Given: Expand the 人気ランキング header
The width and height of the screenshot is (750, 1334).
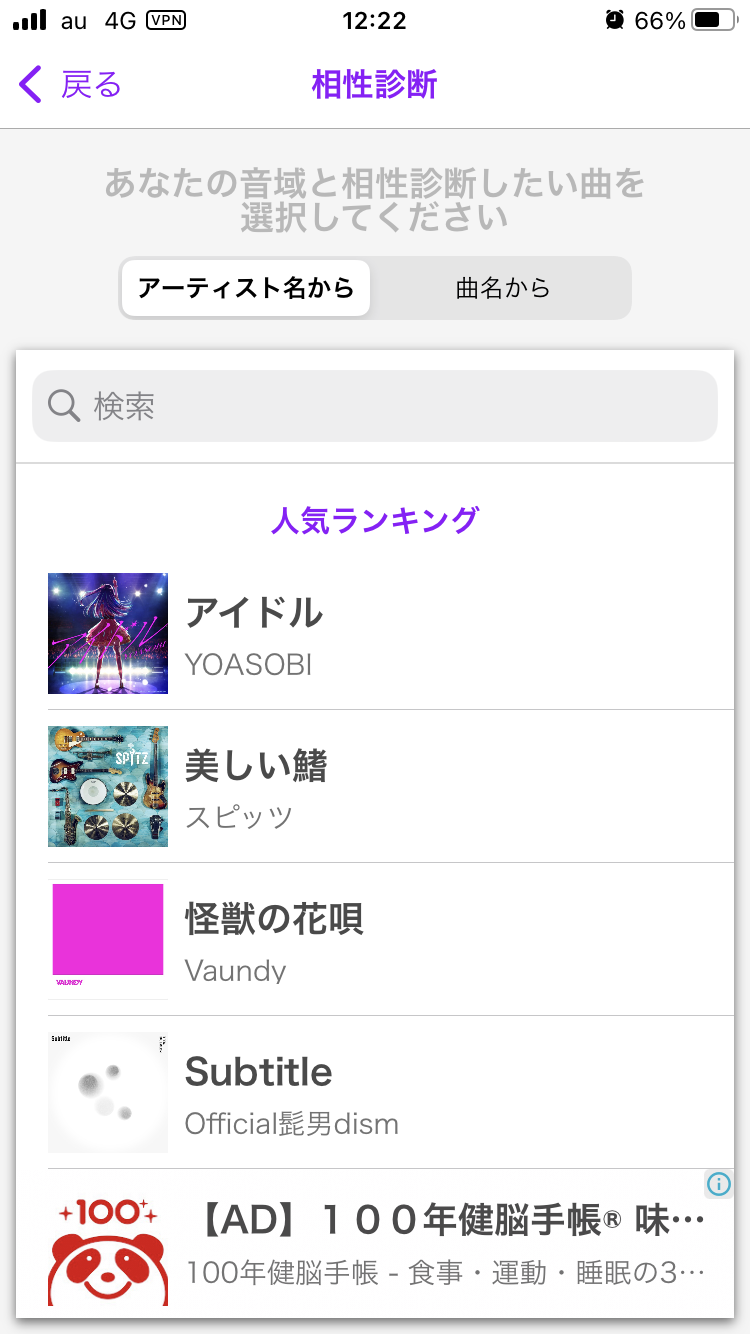Looking at the screenshot, I should coord(374,520).
